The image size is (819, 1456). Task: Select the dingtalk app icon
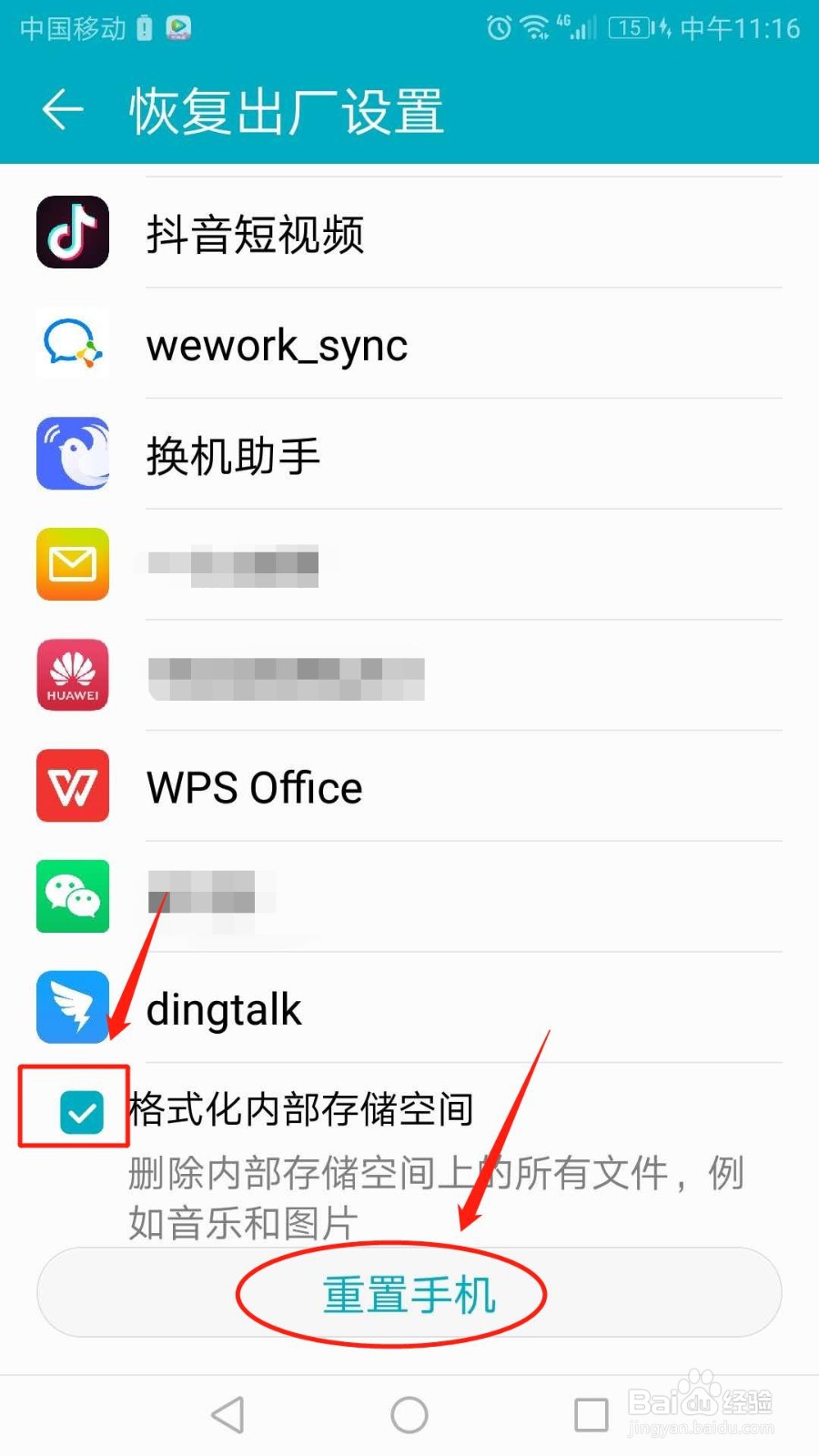click(73, 1008)
